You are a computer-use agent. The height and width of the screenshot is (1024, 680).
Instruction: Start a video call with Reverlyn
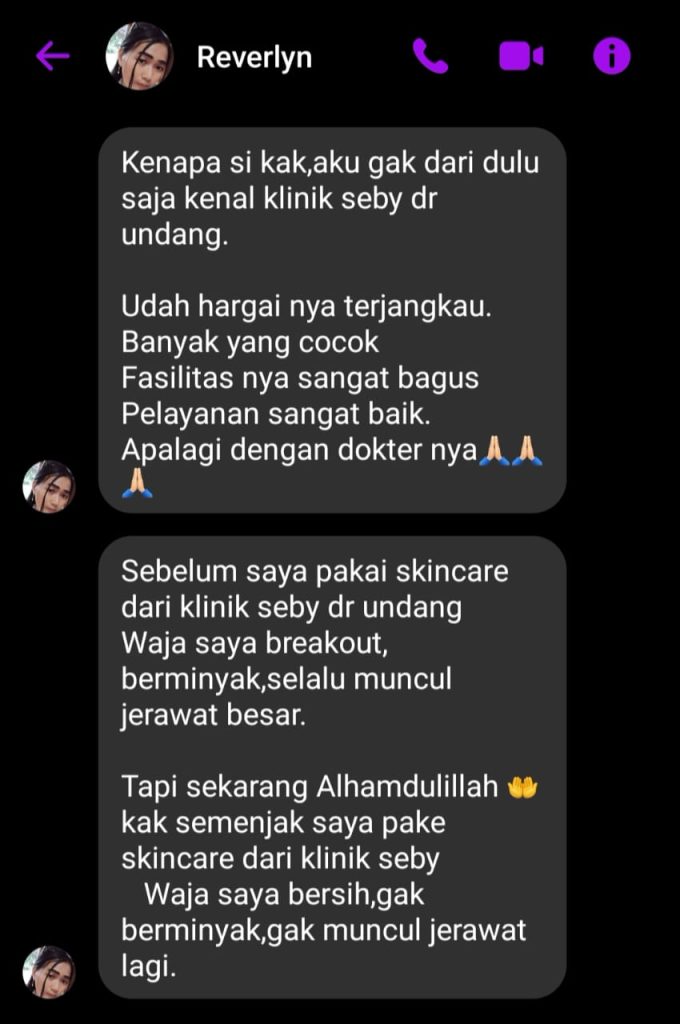tap(521, 57)
